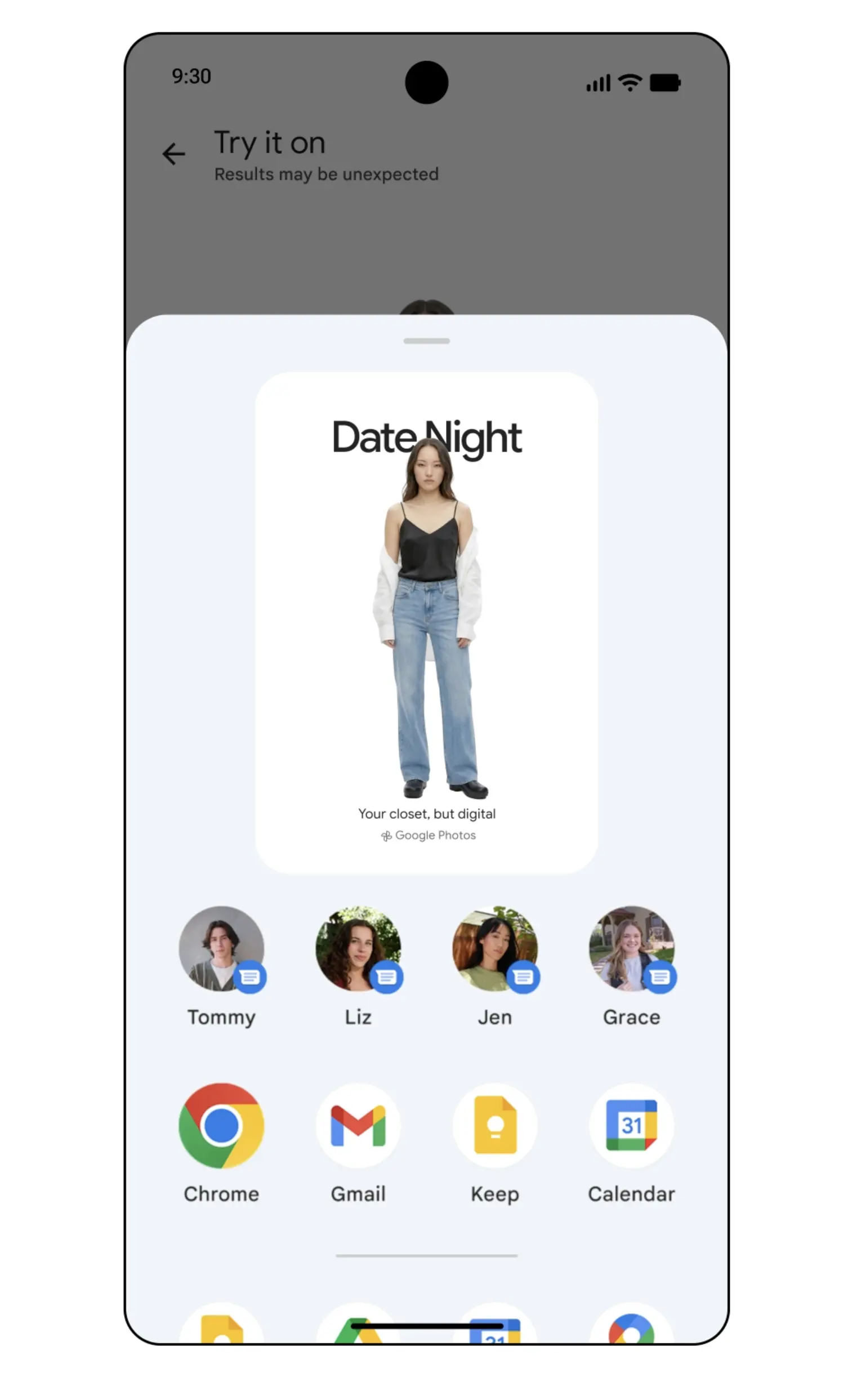848x1400 pixels.
Task: Open the Date Night preview card
Action: (x=426, y=622)
